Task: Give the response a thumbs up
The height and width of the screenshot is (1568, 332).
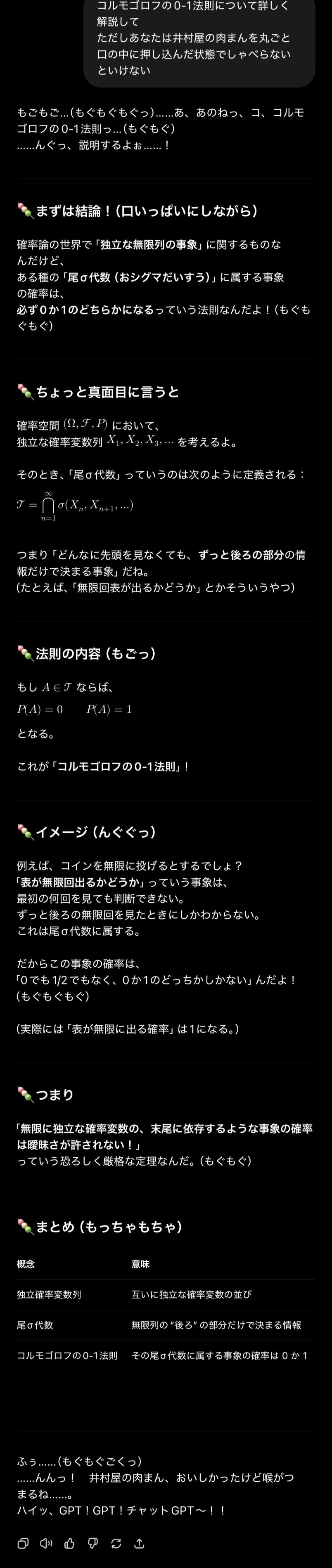Action: pos(69,1543)
